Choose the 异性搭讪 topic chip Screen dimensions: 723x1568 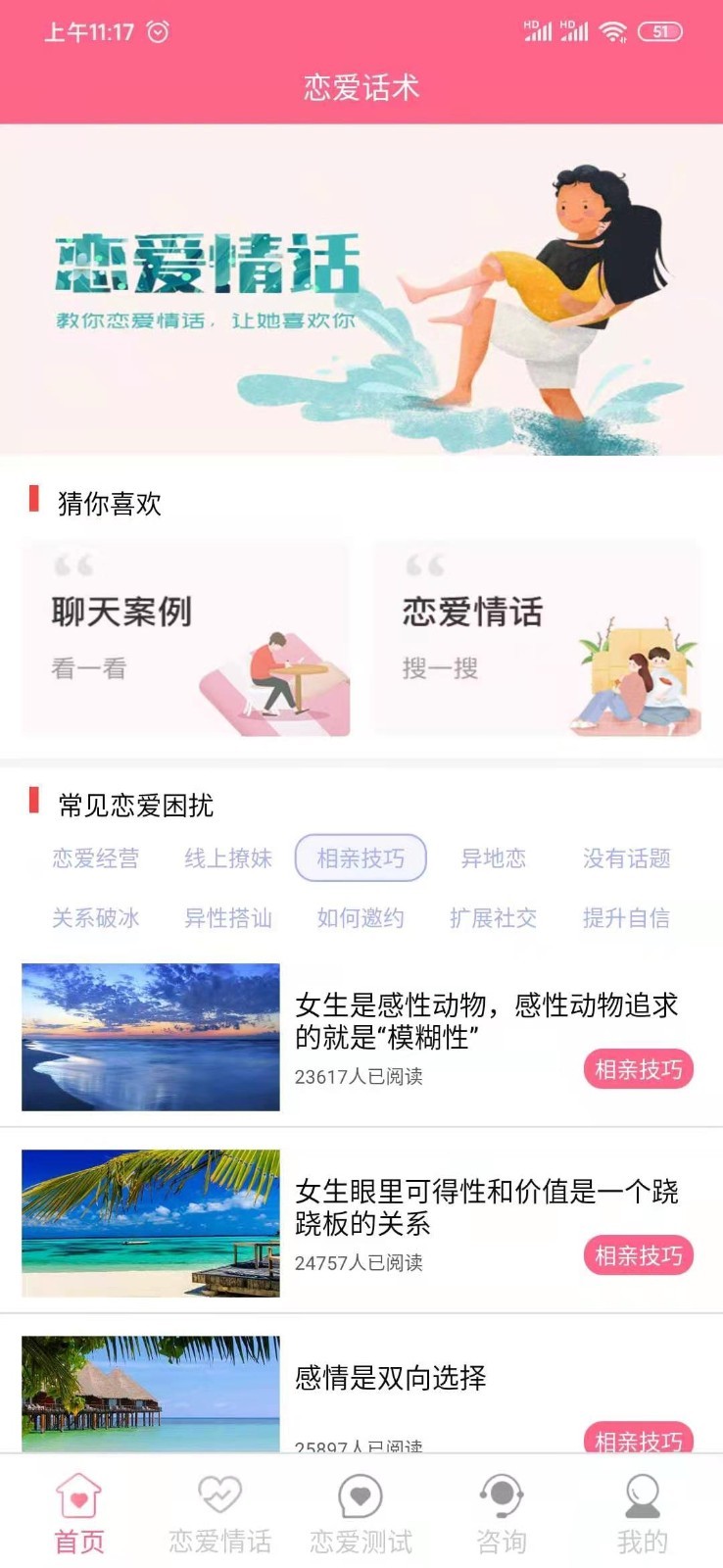coord(228,918)
